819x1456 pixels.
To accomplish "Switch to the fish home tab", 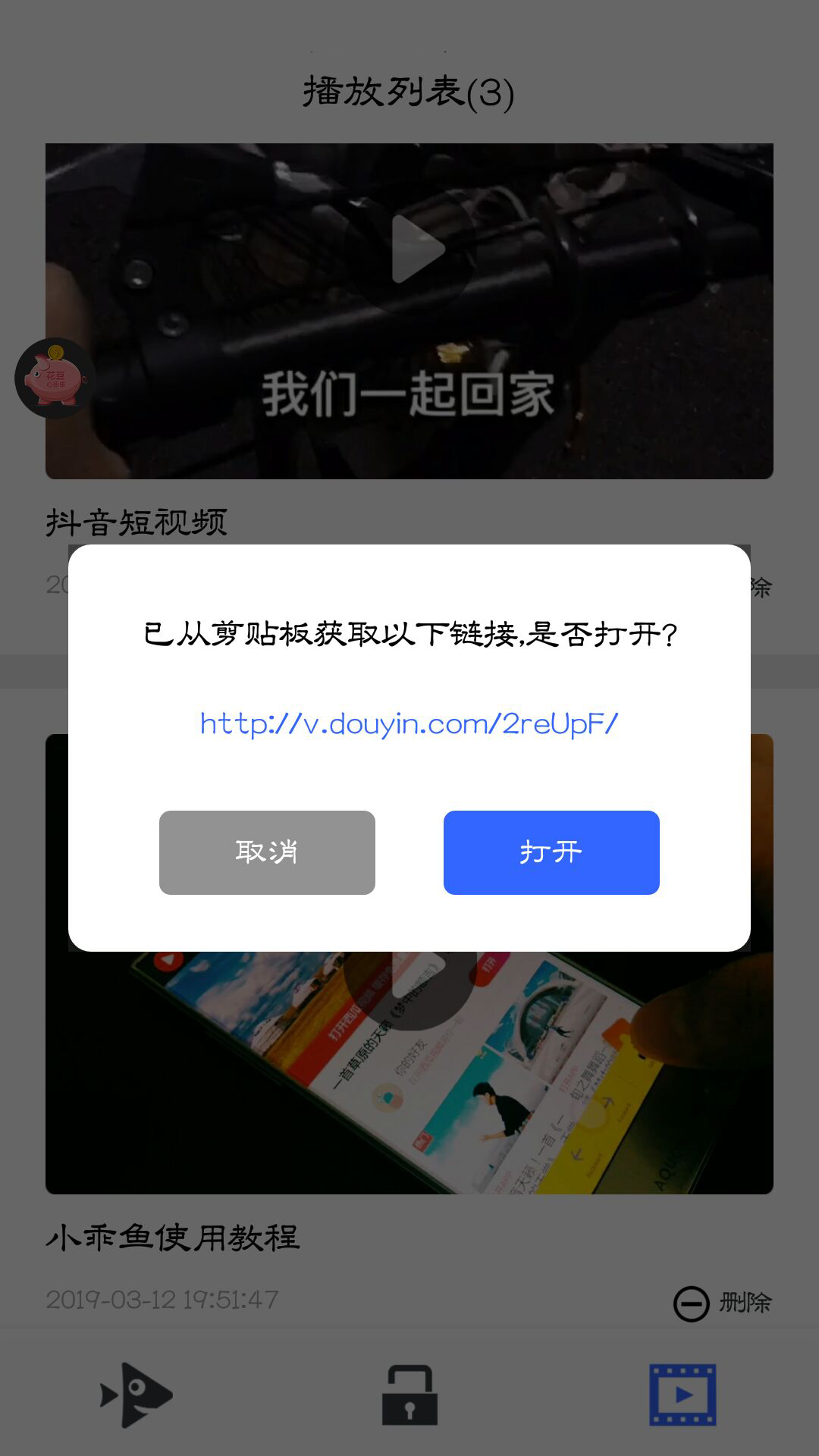I will [x=136, y=1395].
